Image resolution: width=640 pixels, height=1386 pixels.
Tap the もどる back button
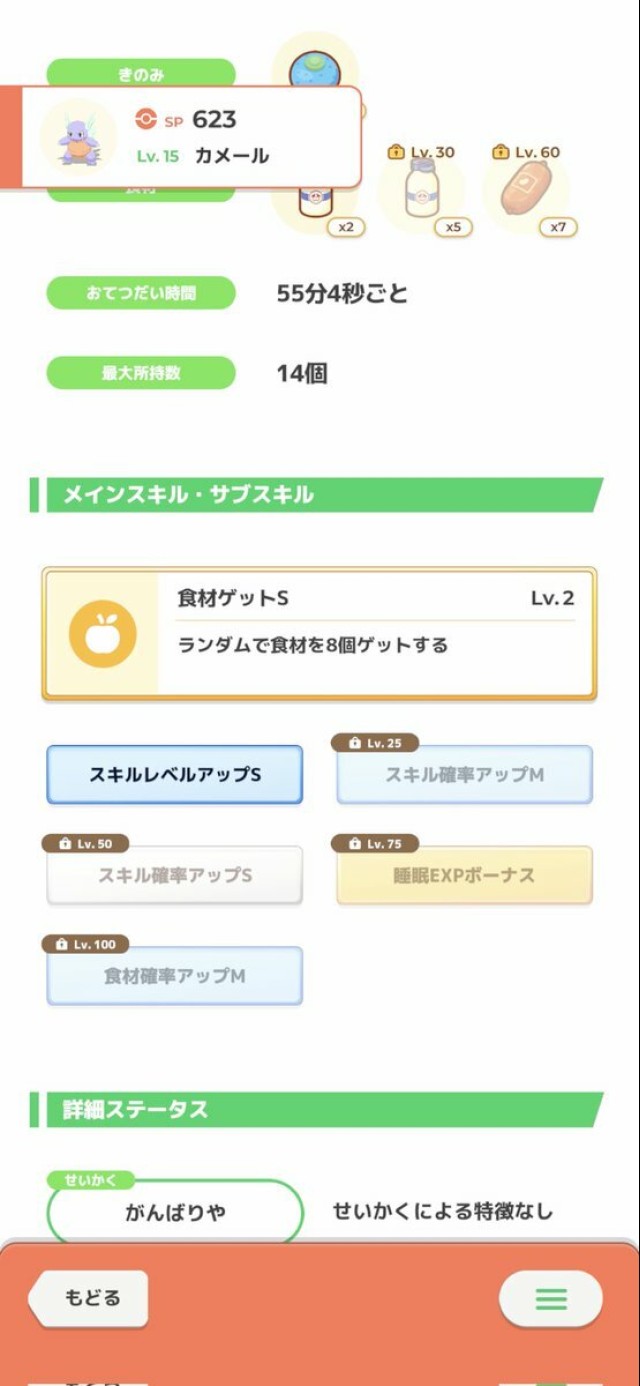[89, 1298]
